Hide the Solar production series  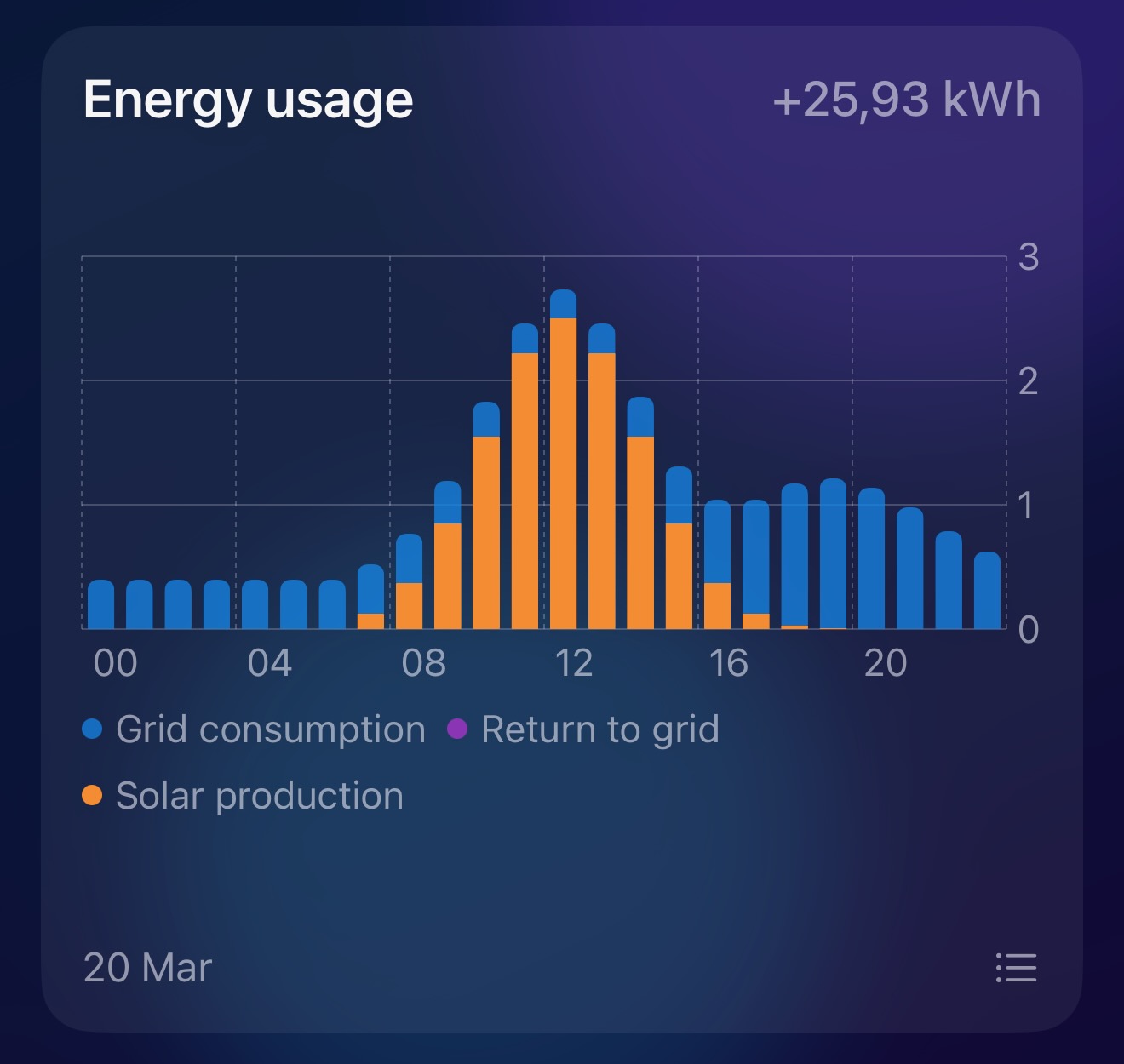[243, 796]
